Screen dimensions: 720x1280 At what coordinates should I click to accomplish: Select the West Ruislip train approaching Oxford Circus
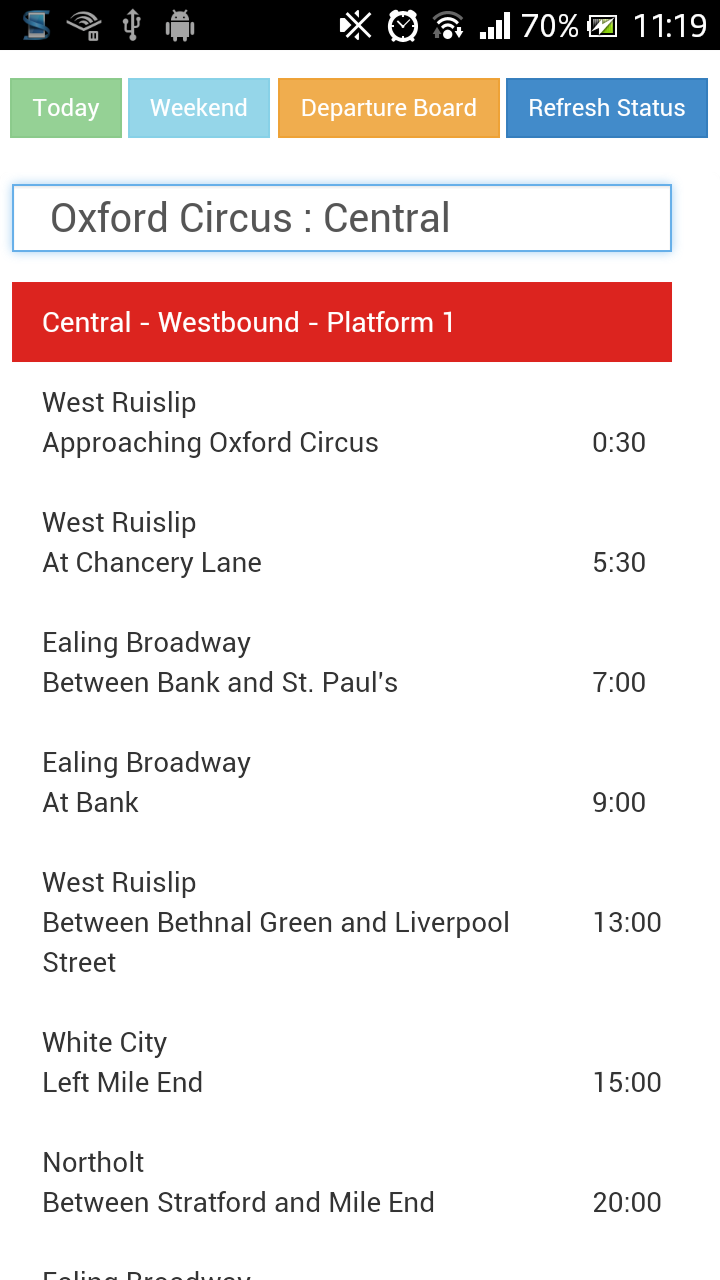(341, 422)
